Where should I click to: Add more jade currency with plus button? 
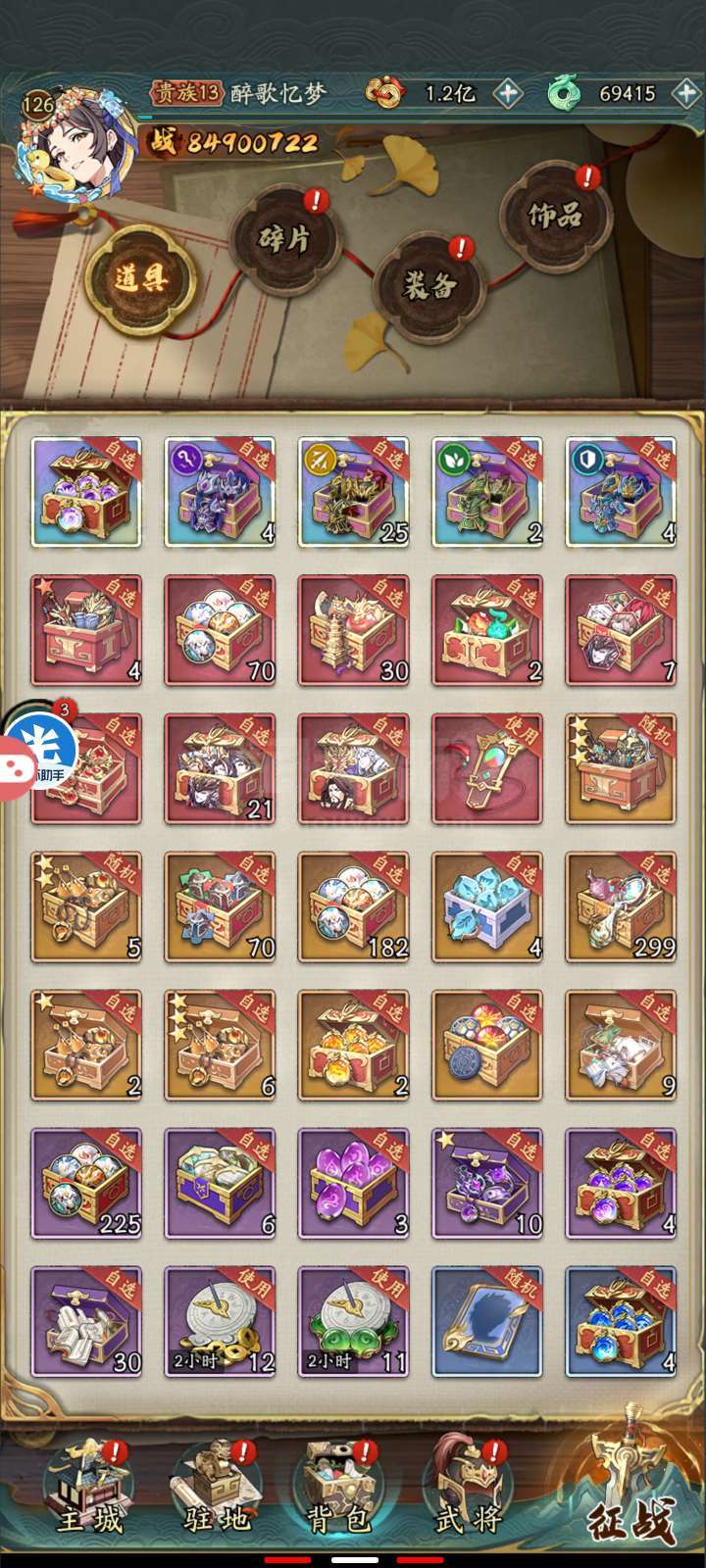click(686, 93)
